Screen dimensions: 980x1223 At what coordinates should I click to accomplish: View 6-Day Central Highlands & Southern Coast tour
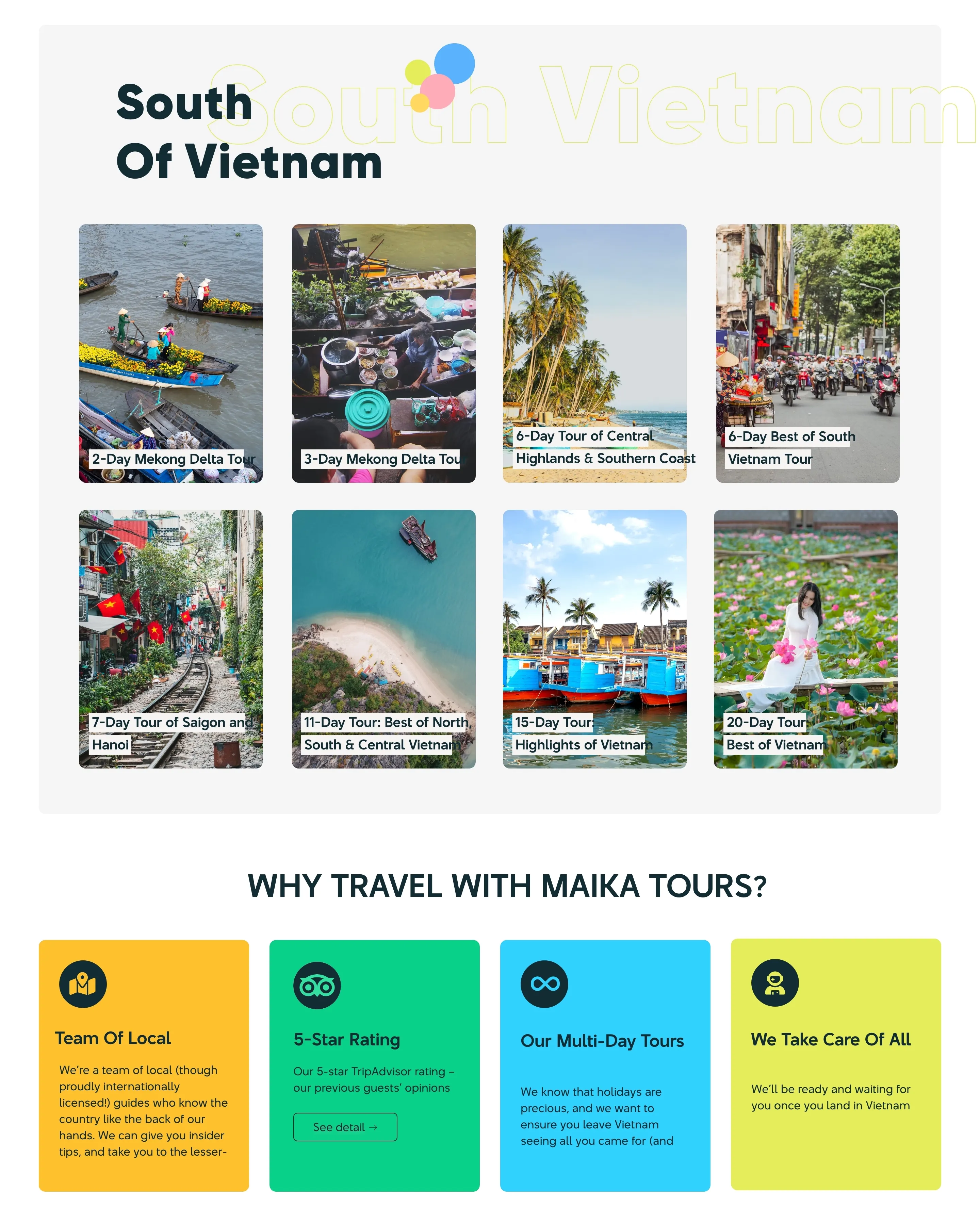tap(594, 353)
